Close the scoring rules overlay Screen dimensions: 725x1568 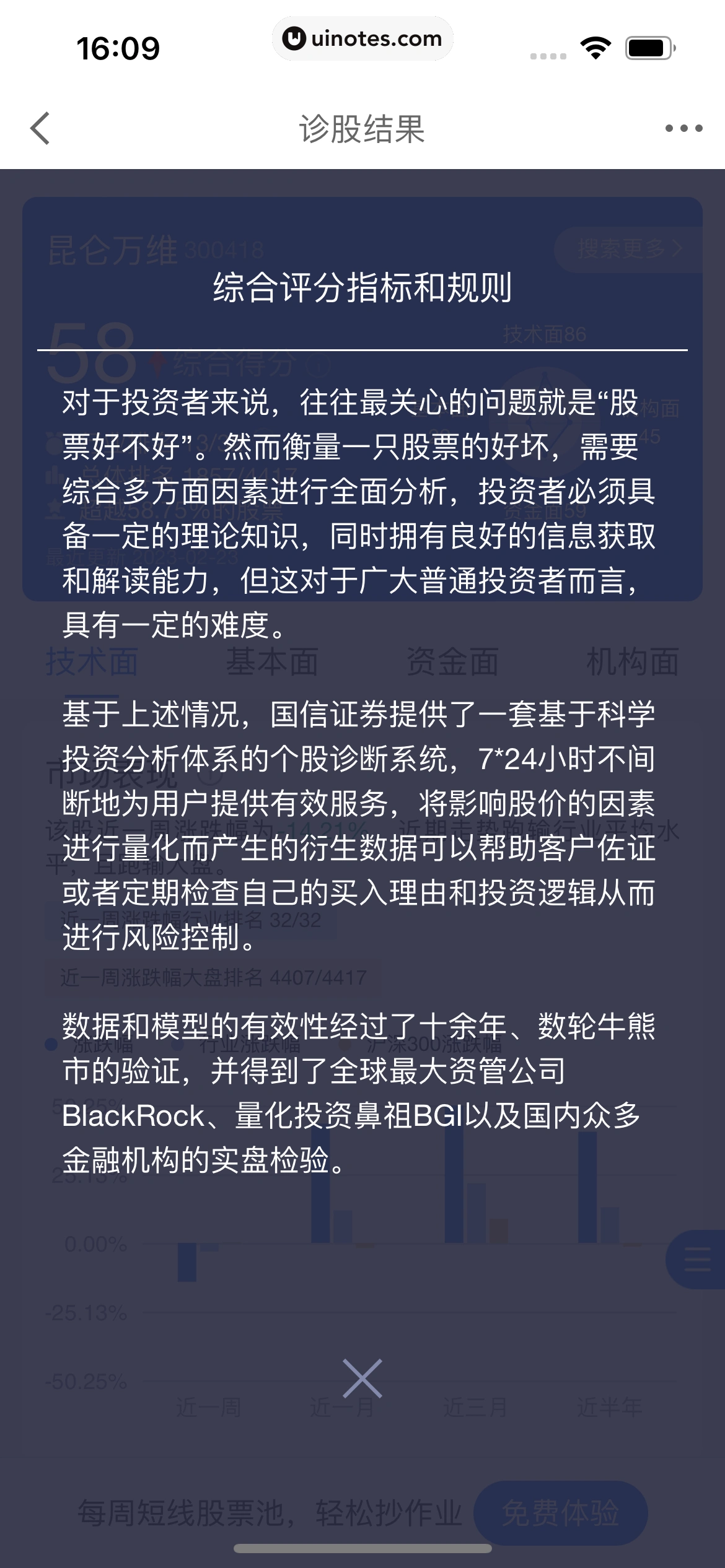362,1379
